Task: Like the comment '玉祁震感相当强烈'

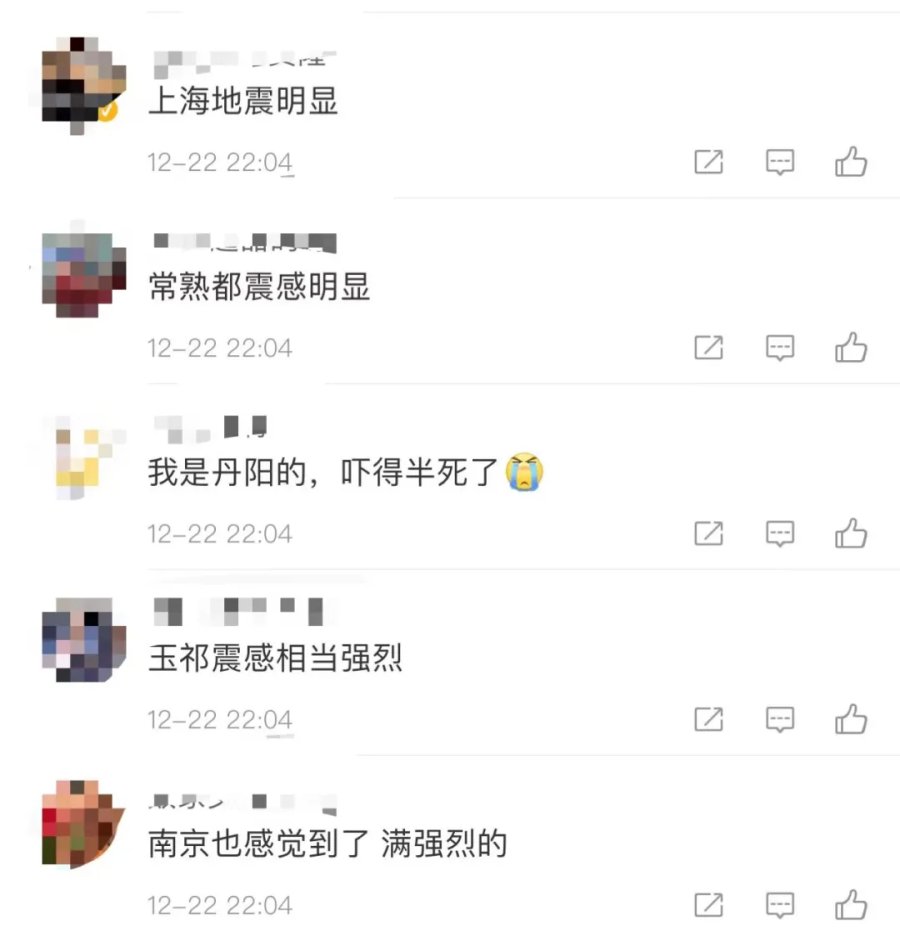Action: coord(850,719)
